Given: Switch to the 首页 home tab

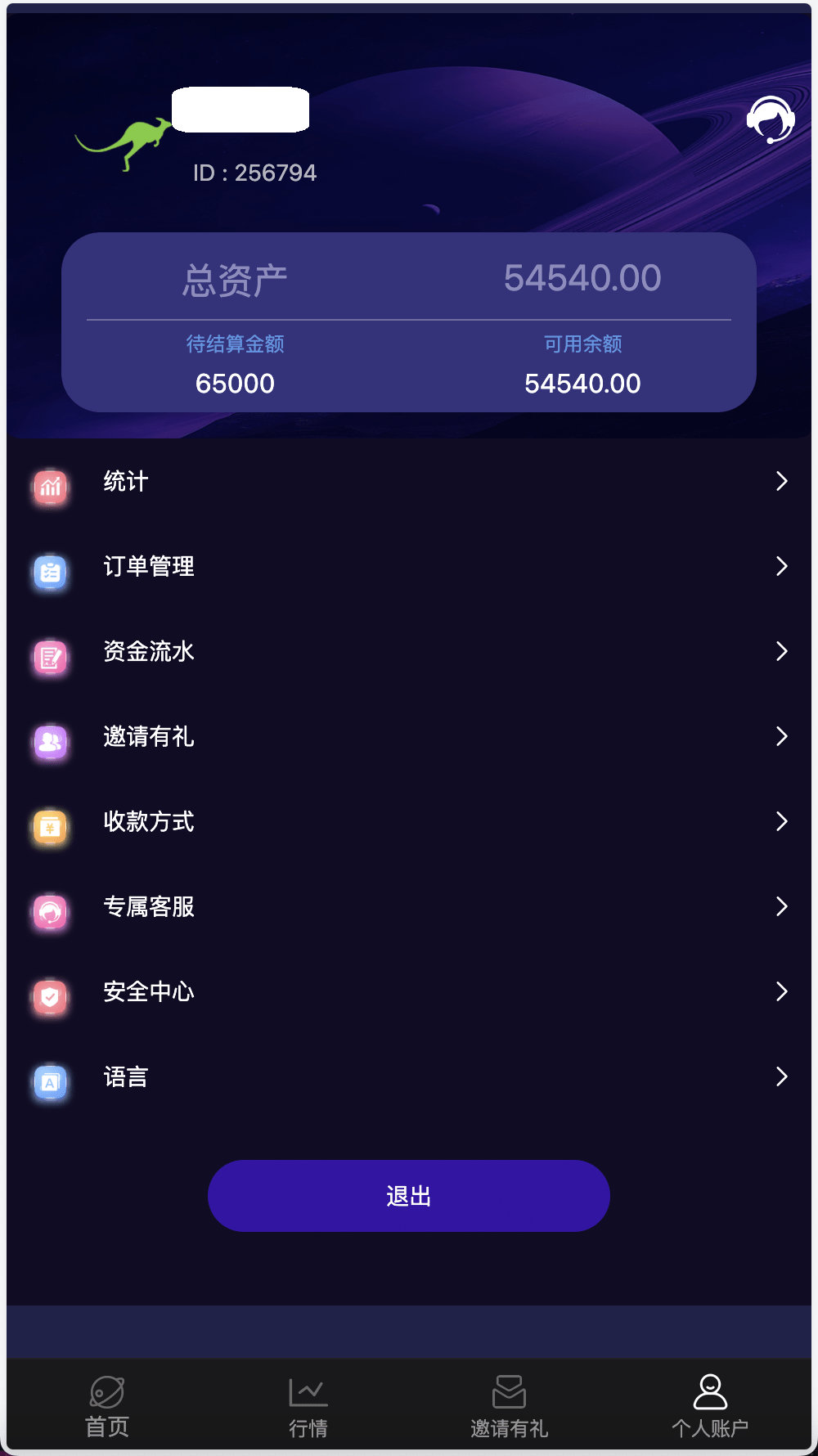Looking at the screenshot, I should [x=107, y=1407].
